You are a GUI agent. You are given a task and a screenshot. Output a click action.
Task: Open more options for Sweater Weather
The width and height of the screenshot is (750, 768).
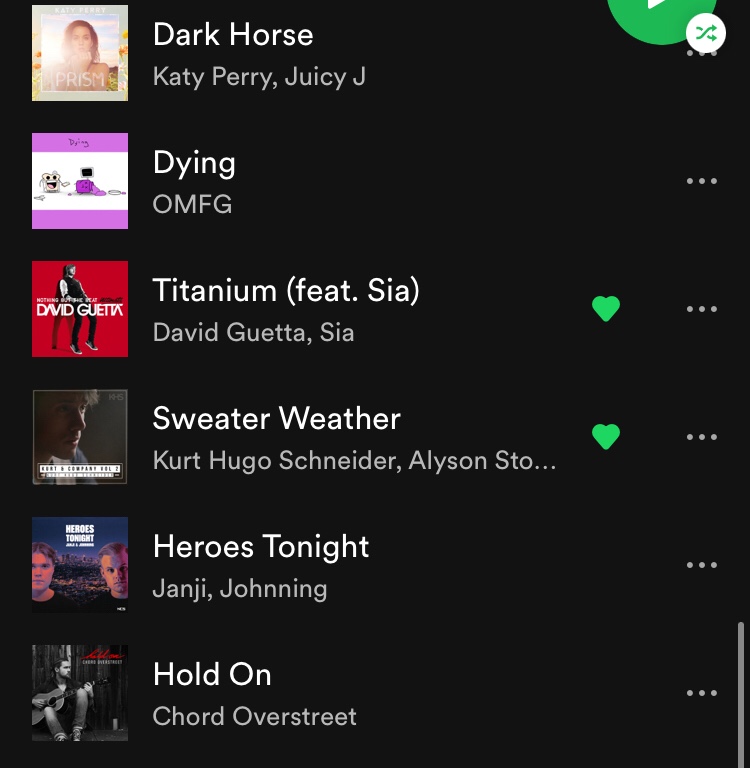tap(702, 437)
